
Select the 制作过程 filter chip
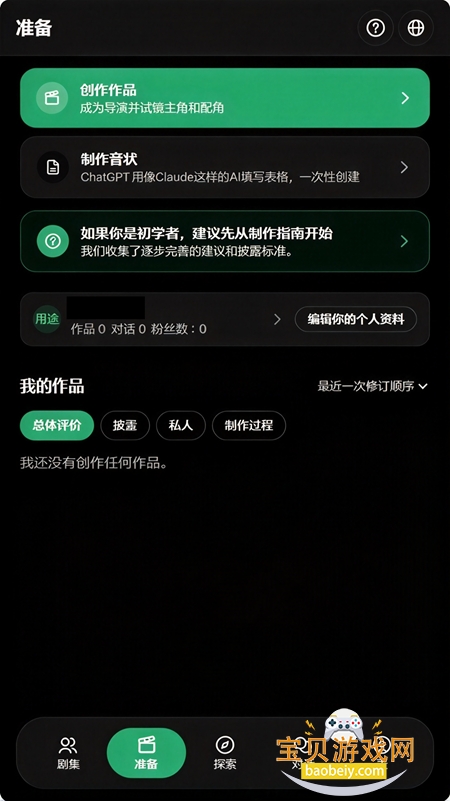[x=249, y=425]
